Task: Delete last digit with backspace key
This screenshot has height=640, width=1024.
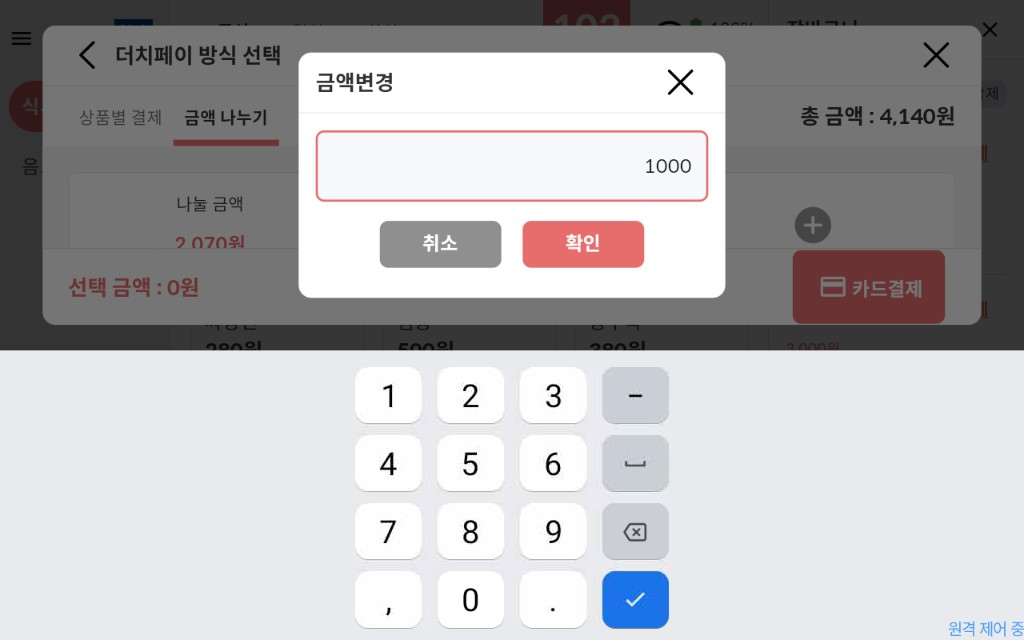Action: pyautogui.click(x=635, y=532)
